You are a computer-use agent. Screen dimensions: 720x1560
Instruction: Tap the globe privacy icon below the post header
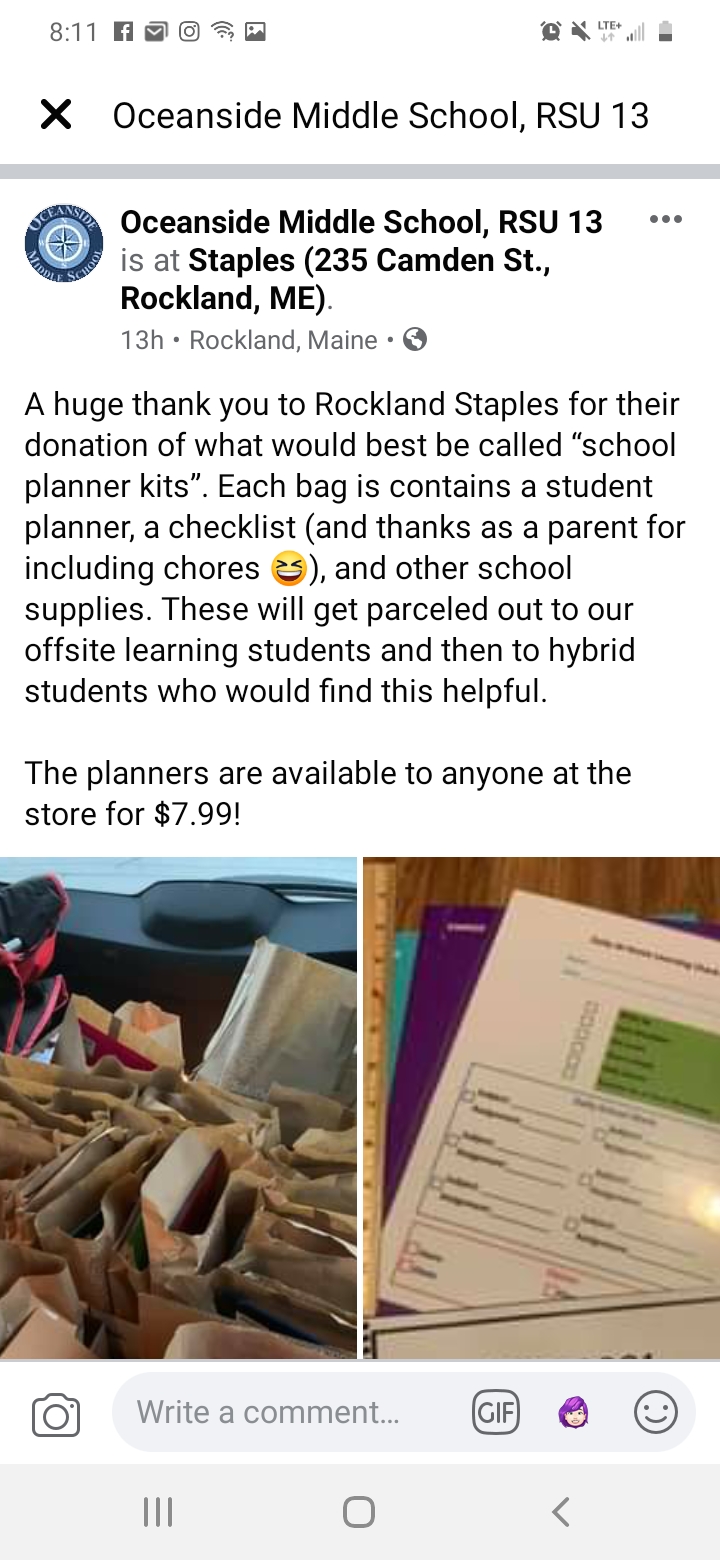[x=415, y=340]
